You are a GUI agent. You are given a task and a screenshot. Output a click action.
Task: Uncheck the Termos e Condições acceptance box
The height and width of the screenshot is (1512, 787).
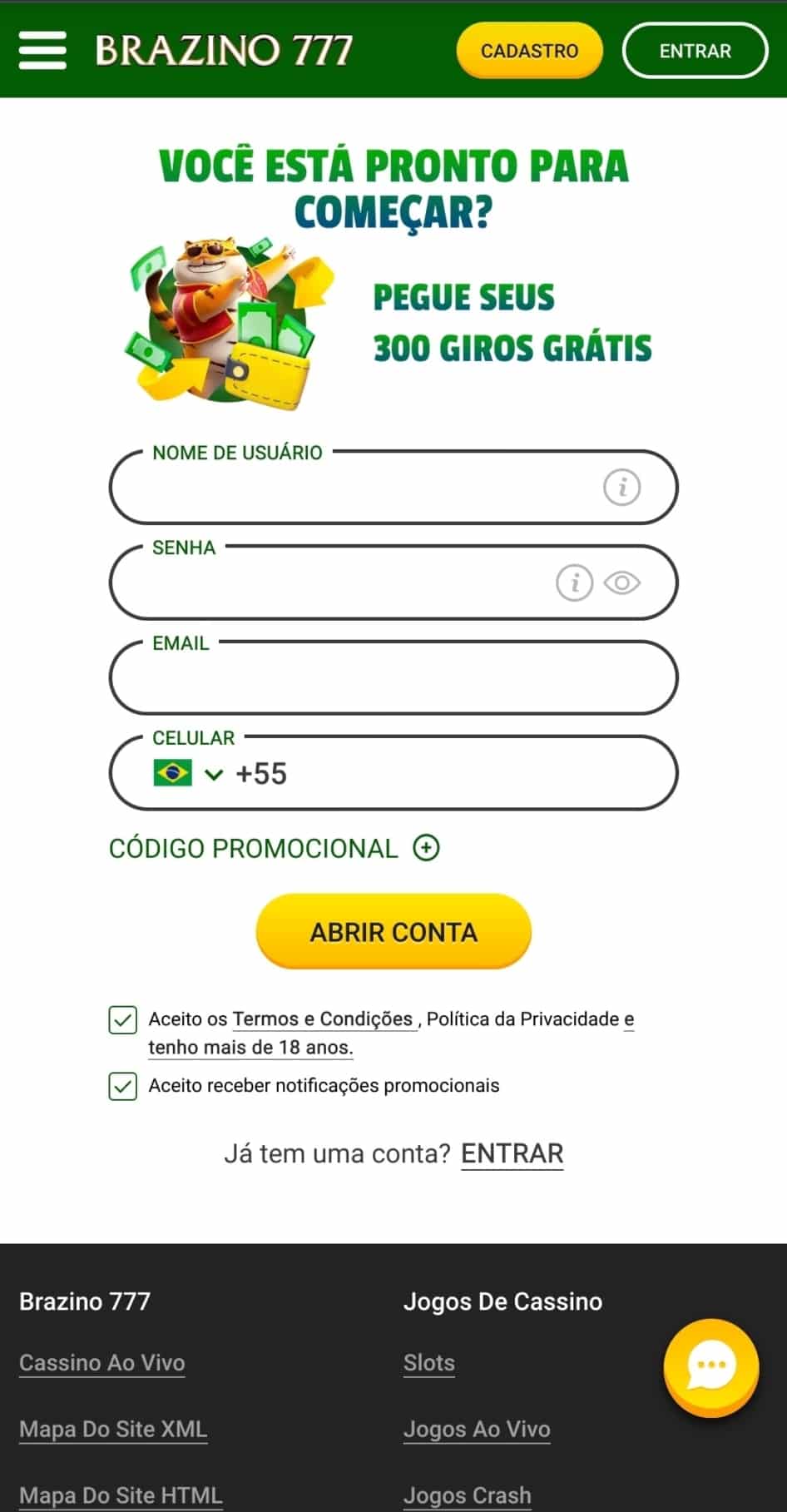(x=122, y=1019)
